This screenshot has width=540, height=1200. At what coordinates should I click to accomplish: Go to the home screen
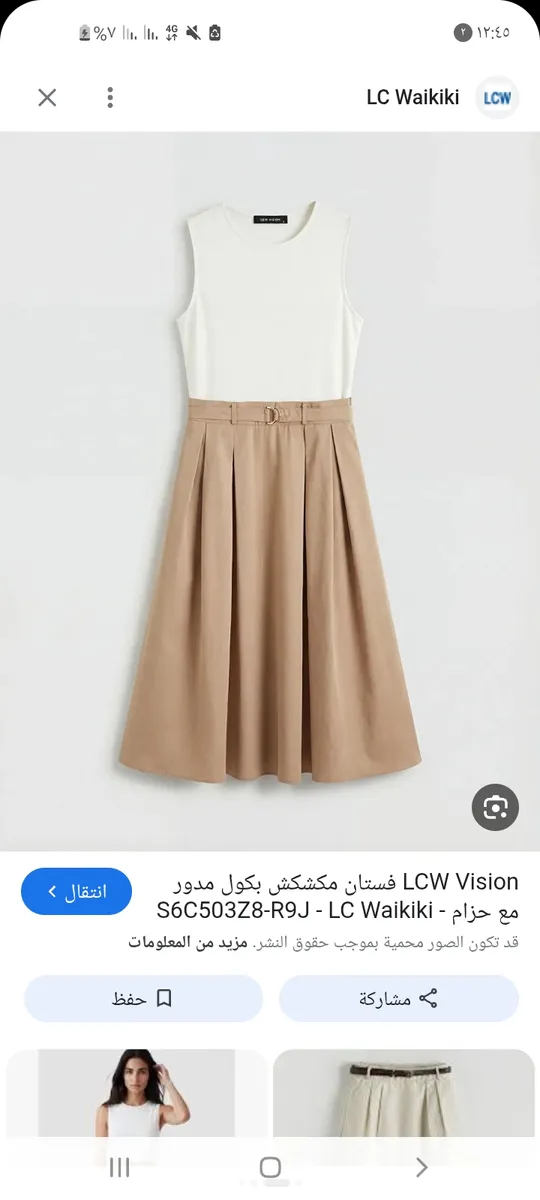click(x=270, y=1167)
